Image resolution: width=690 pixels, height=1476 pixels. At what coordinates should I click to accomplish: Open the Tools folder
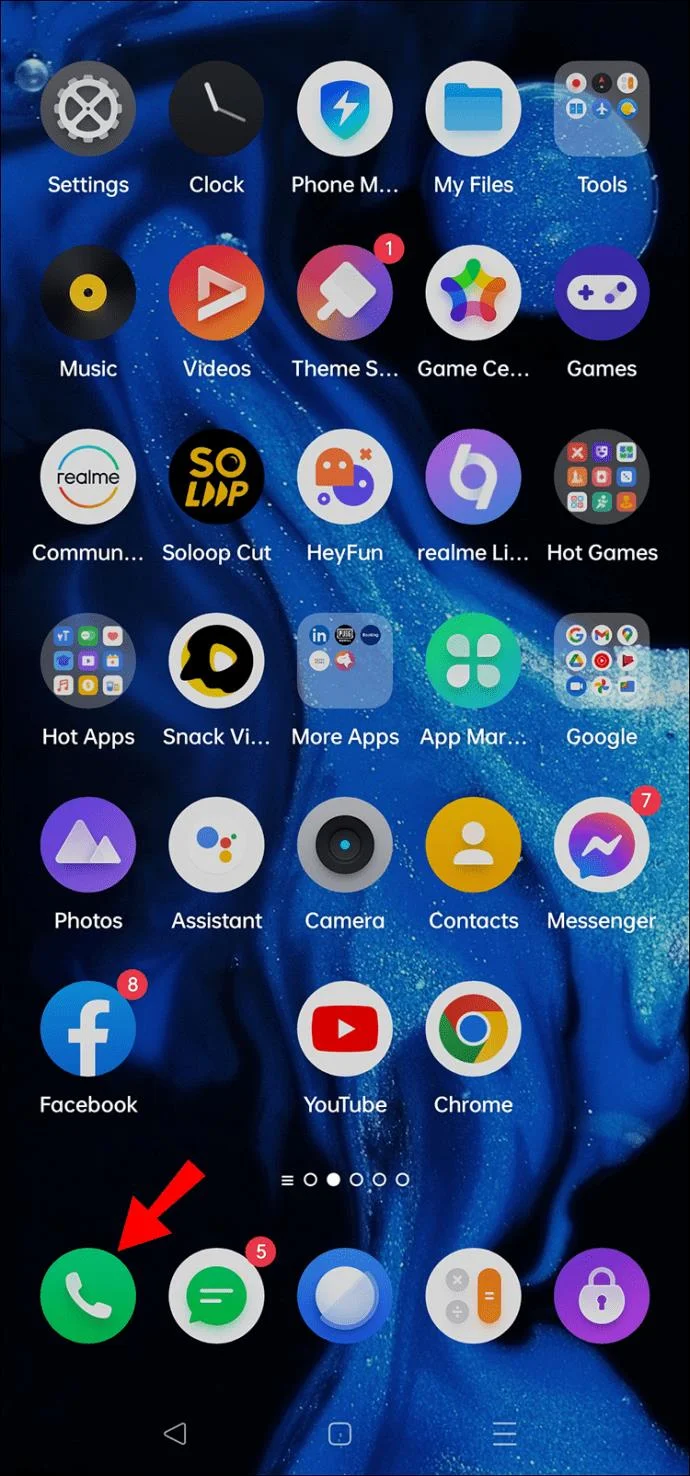pos(601,108)
